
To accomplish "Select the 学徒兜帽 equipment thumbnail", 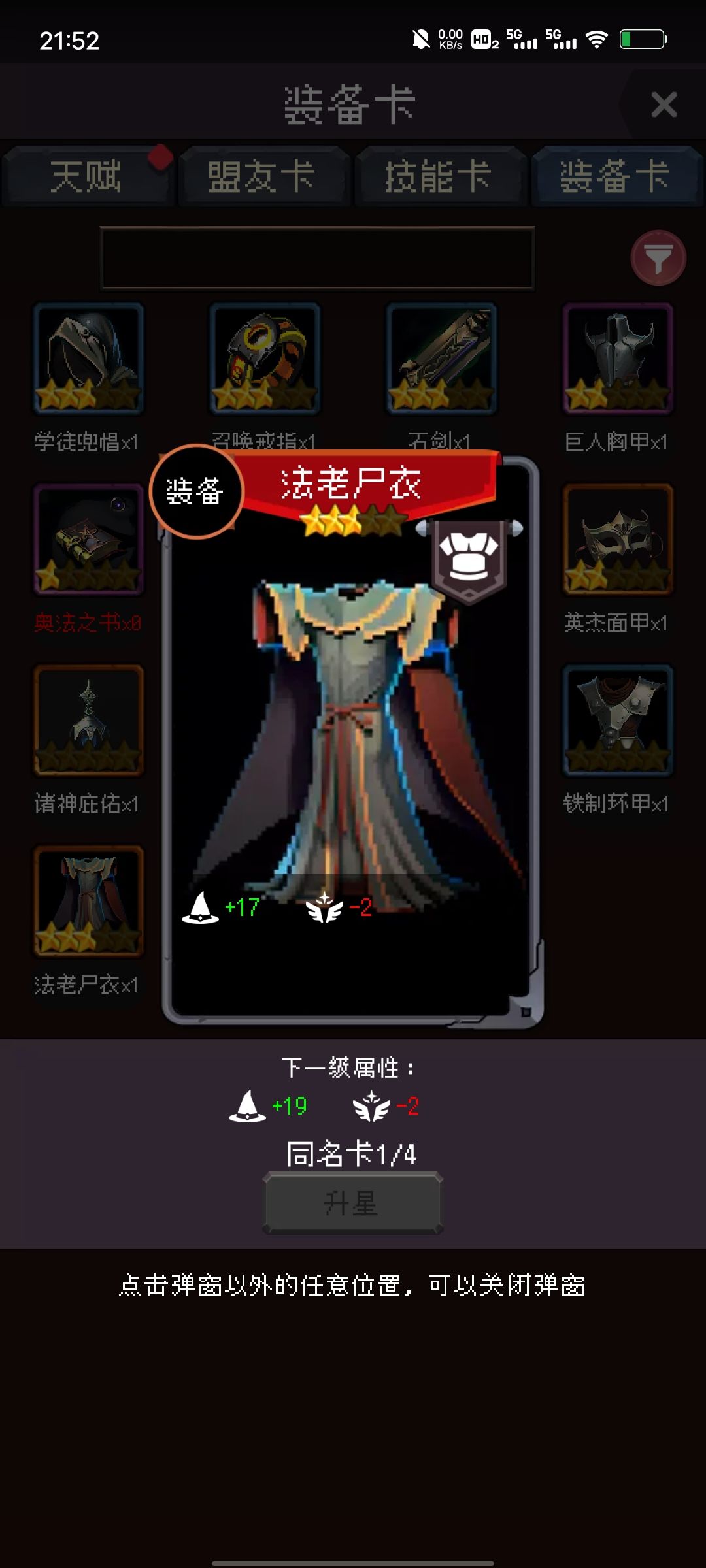I will [88, 359].
